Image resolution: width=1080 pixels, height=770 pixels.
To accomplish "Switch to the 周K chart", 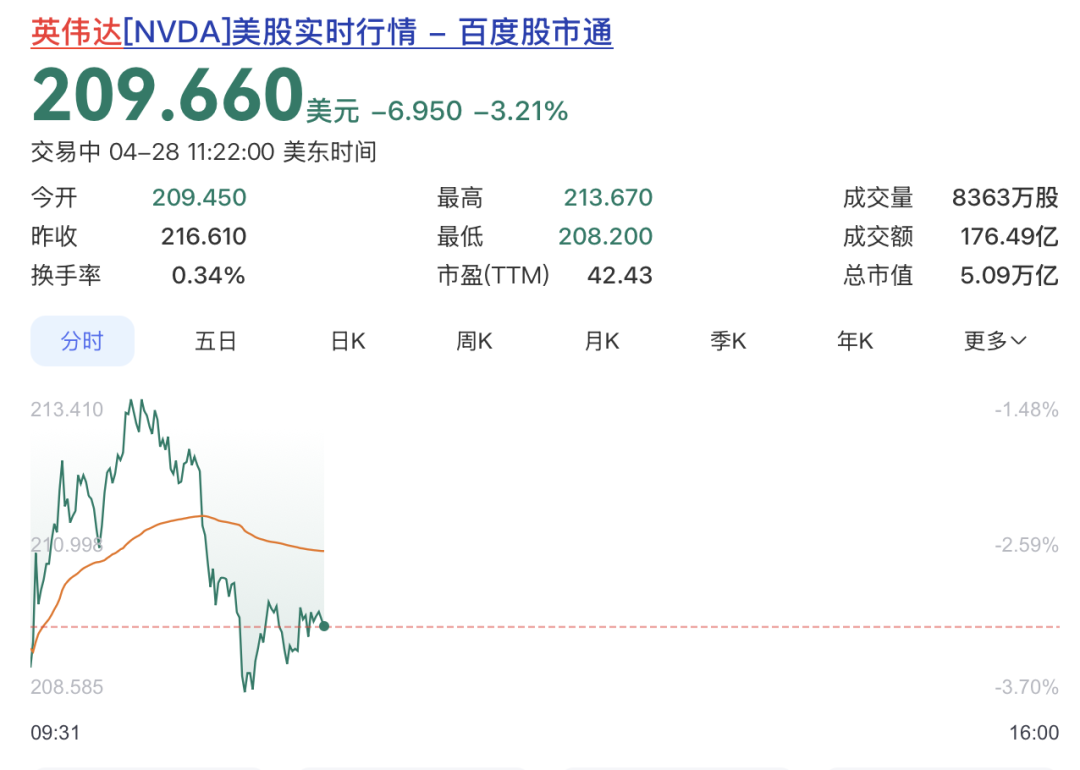I will pos(474,341).
